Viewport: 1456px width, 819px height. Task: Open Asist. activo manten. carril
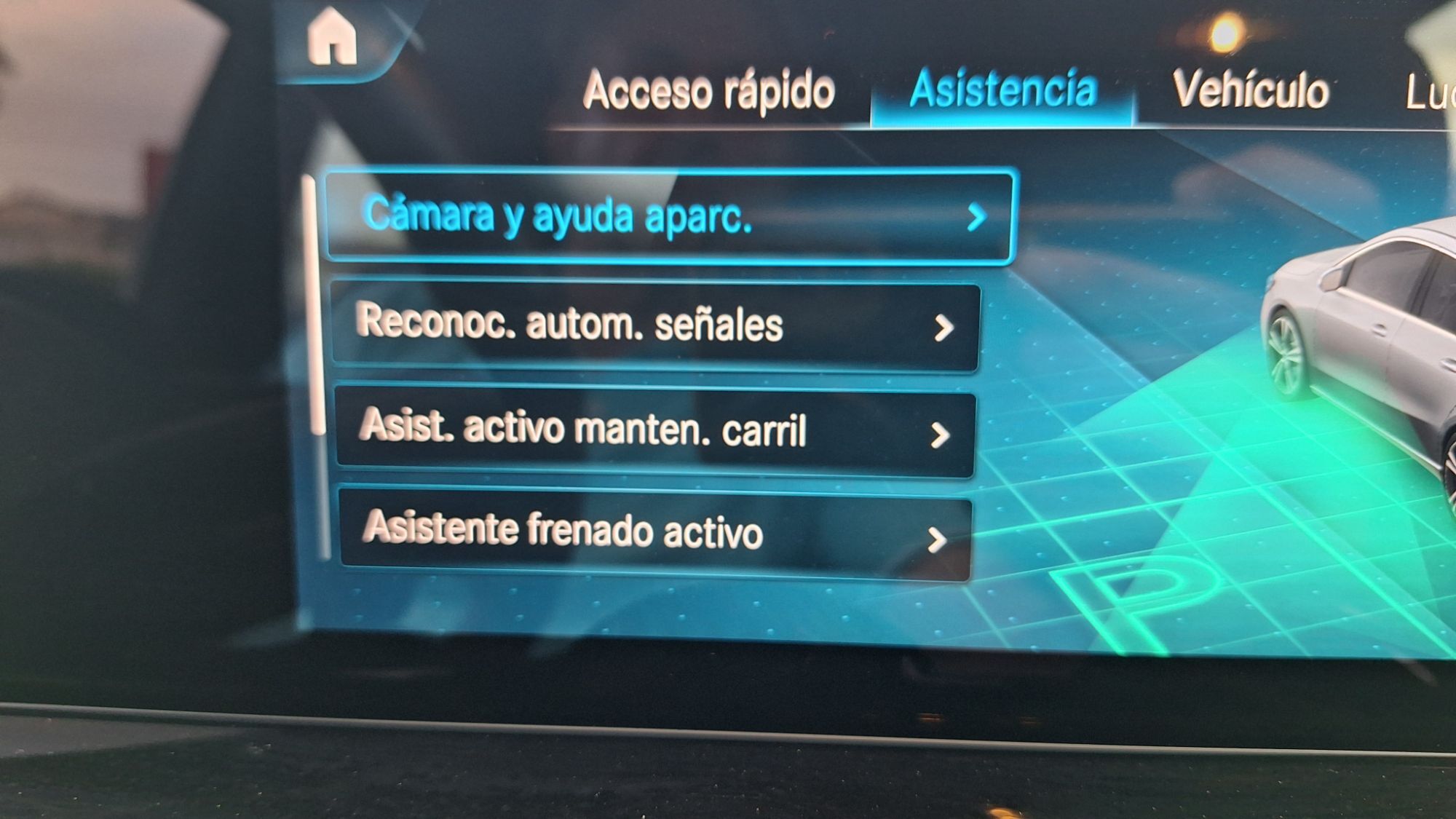pos(654,430)
